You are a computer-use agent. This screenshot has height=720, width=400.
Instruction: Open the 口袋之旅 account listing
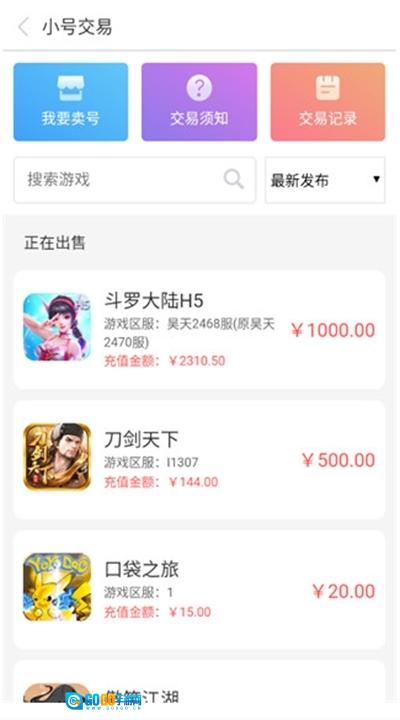tap(199, 590)
